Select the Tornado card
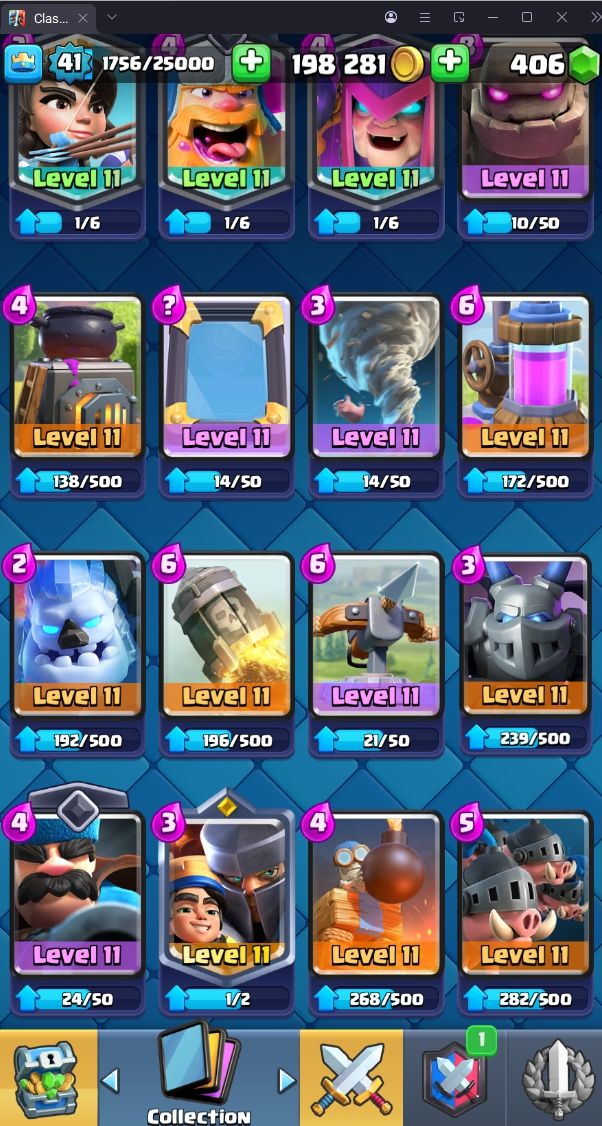Image resolution: width=602 pixels, height=1126 pixels. 376,380
